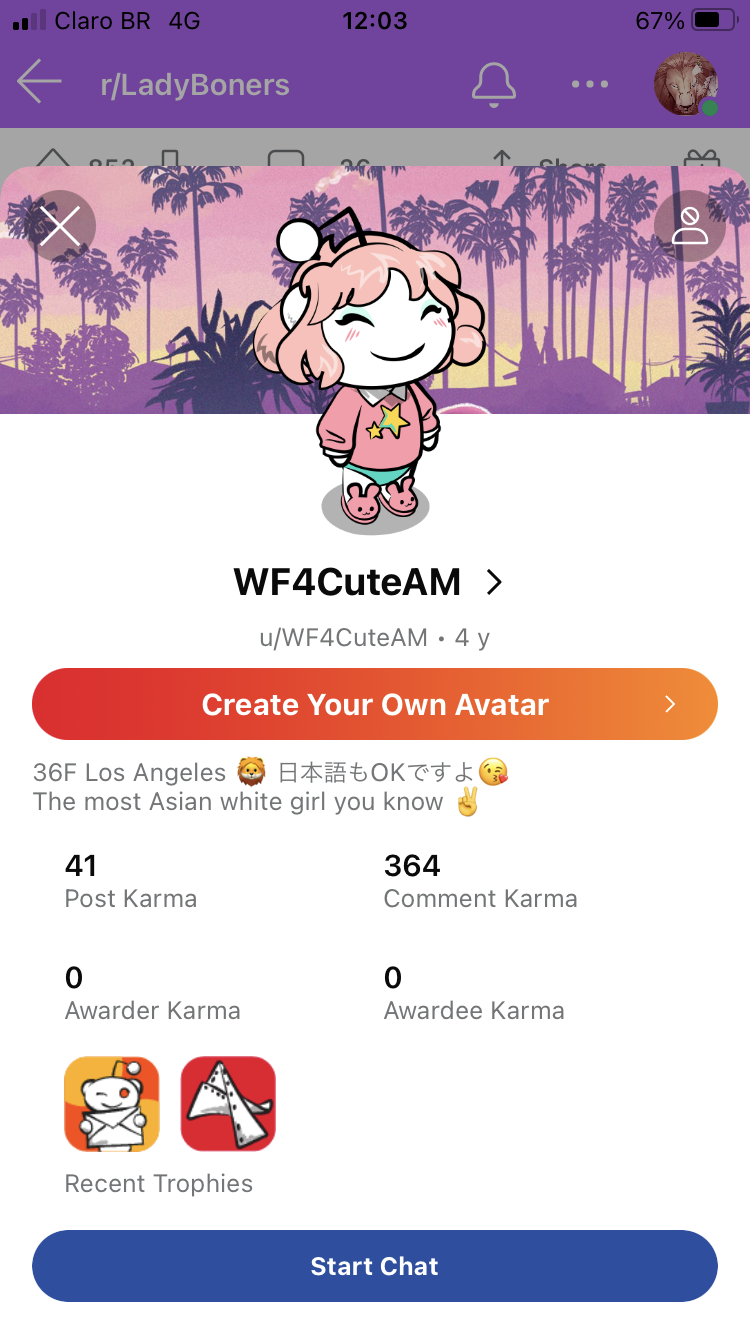The width and height of the screenshot is (750, 1334).
Task: Tap Create Your Own Avatar
Action: (375, 704)
